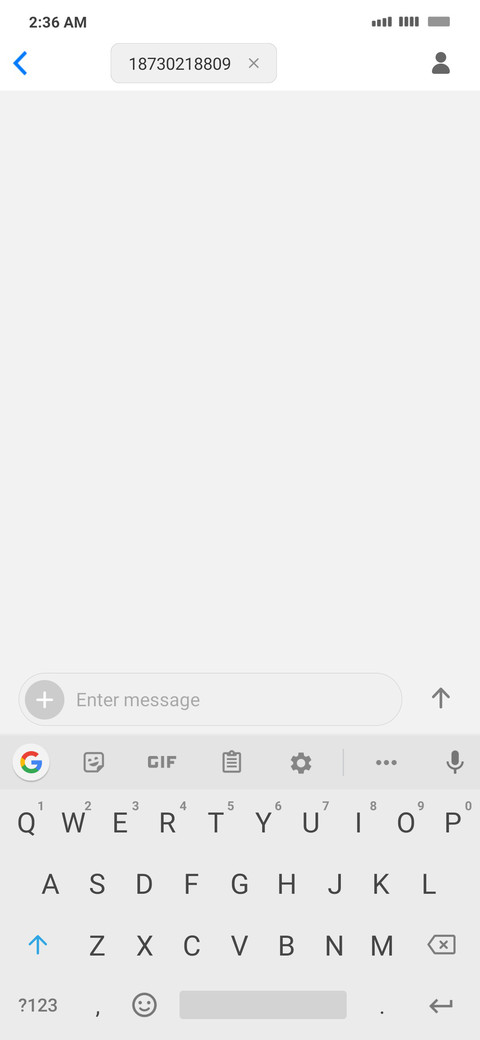Image resolution: width=480 pixels, height=1040 pixels.
Task: Open the emoji keyboard
Action: click(145, 1005)
